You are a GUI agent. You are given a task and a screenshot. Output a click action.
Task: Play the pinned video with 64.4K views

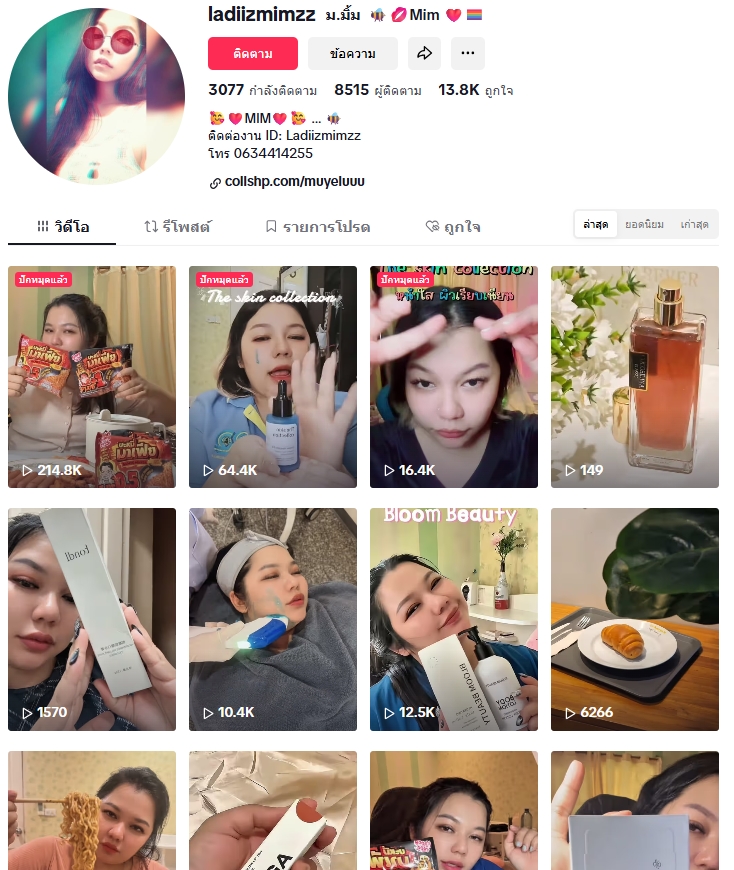[x=273, y=377]
